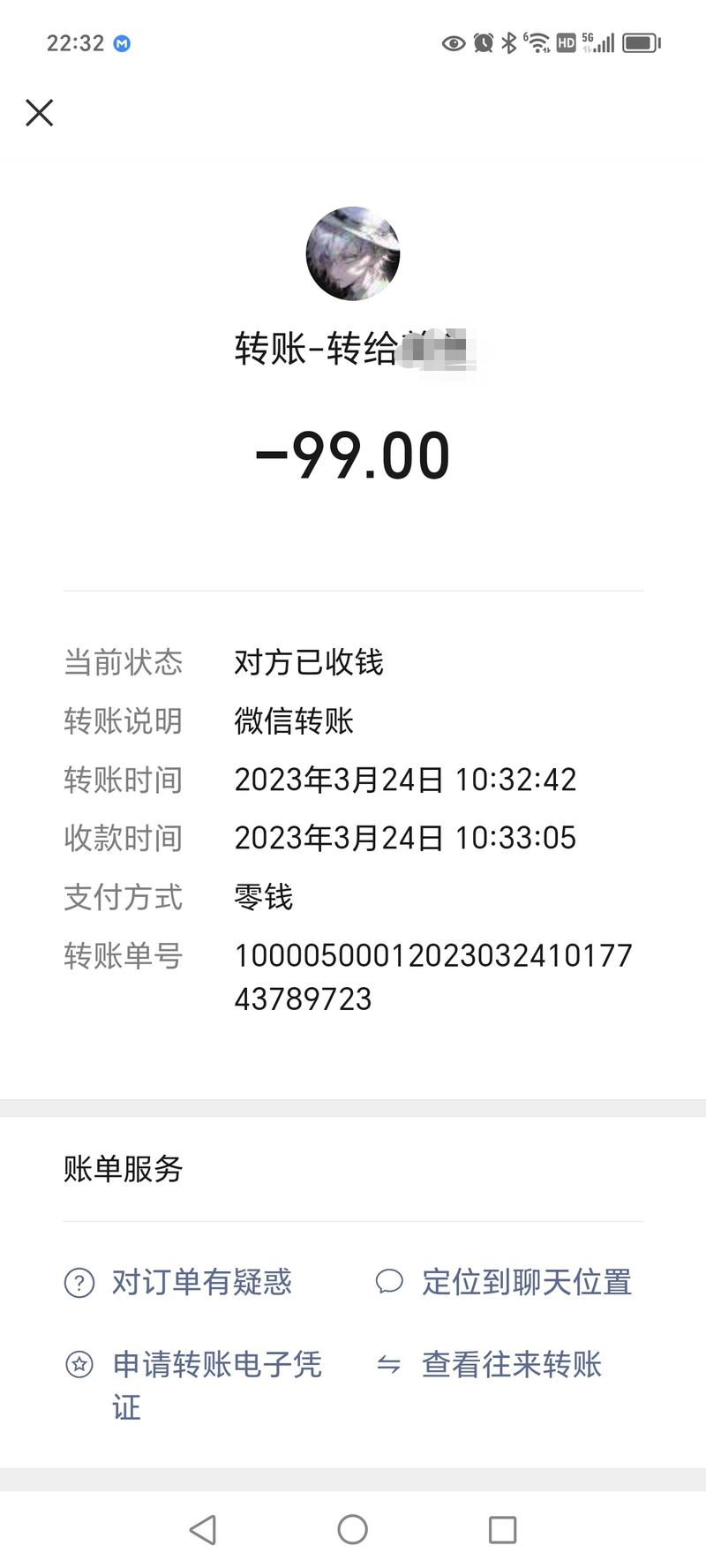
Task: Tap the star icon beside 申请转账电子凭证
Action: (78, 1365)
